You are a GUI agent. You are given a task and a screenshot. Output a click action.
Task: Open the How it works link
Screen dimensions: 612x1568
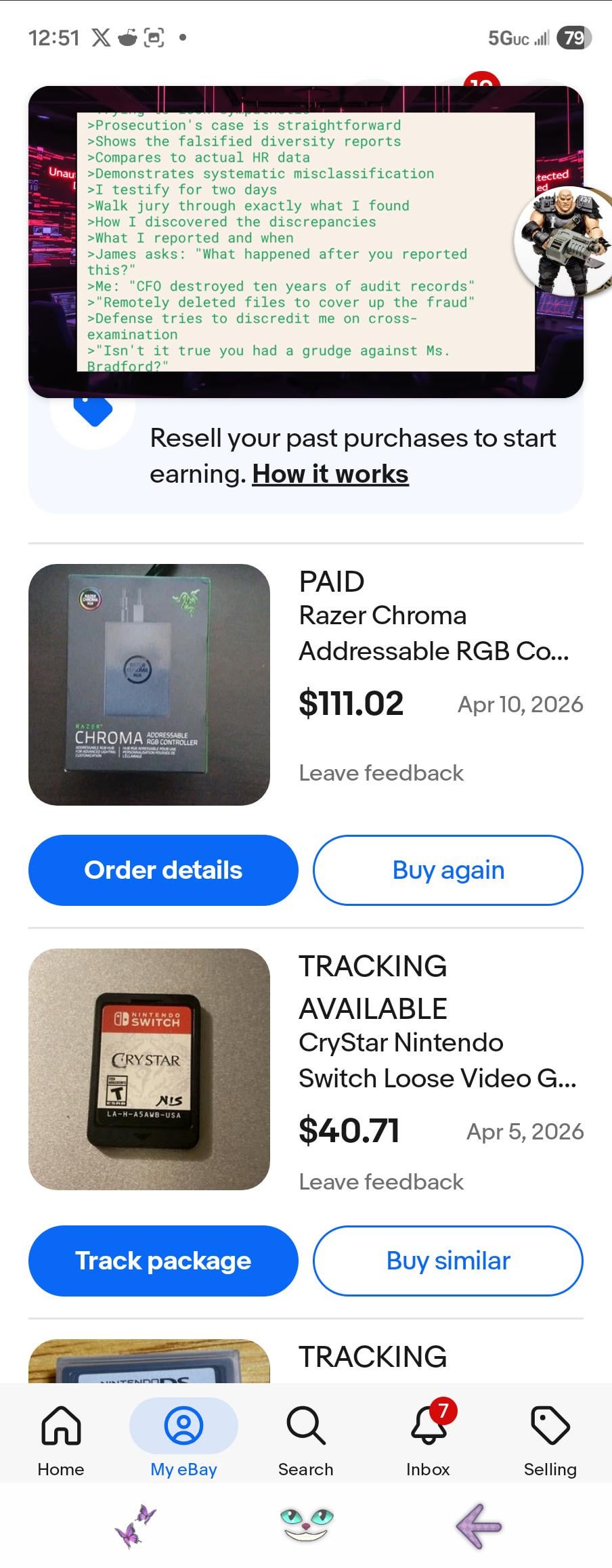(x=330, y=475)
